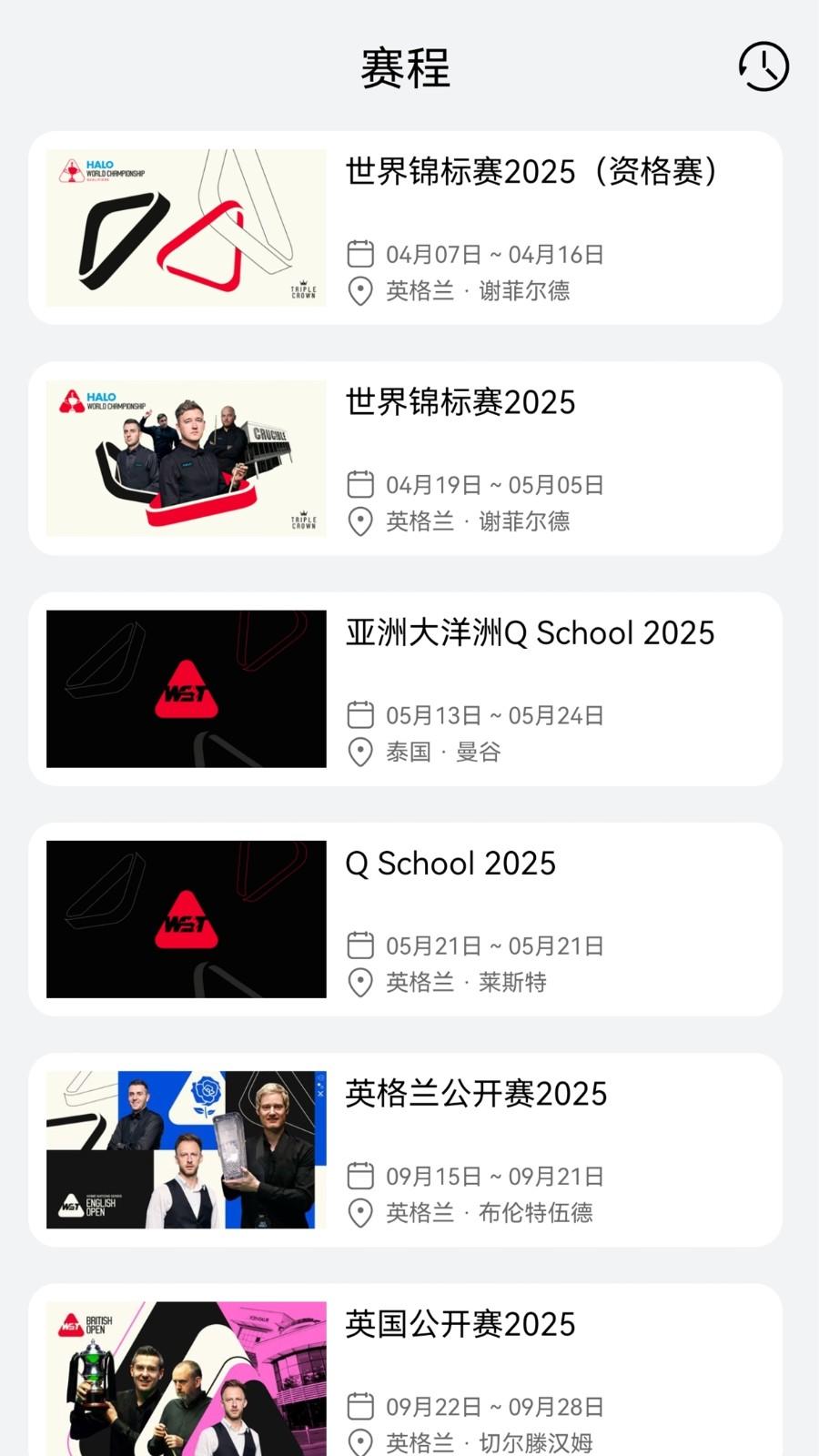
Task: Select the Q School 2025 event
Action: 409,919
